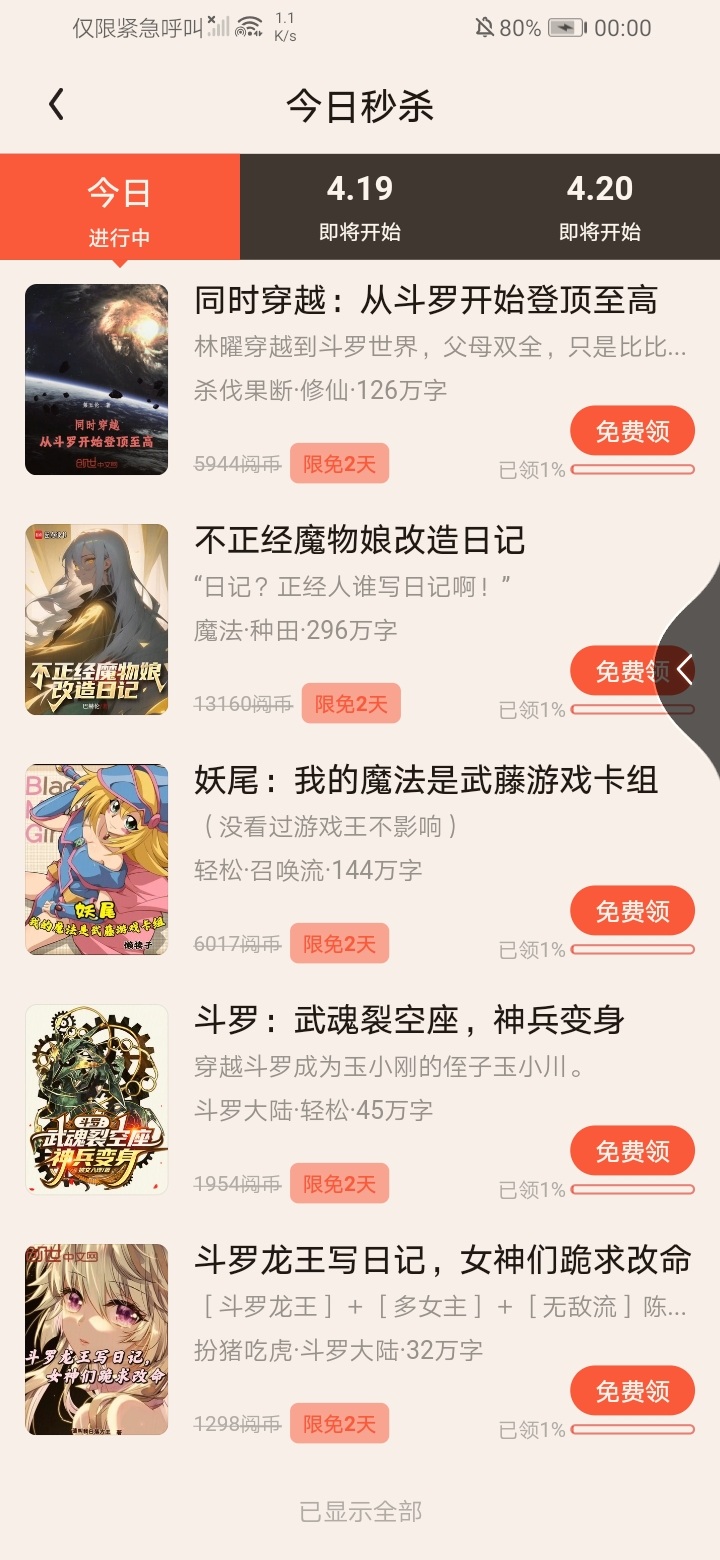This screenshot has height=1560, width=720.
Task: Expand the side panel arrow handle
Action: point(686,669)
